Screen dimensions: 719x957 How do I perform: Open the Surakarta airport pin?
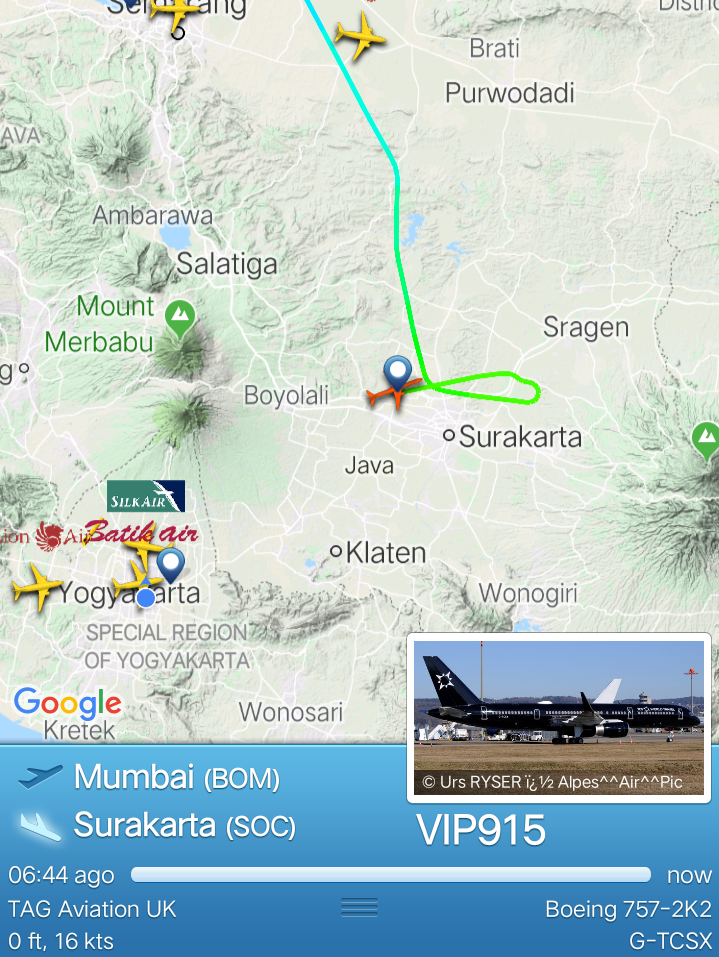400,372
